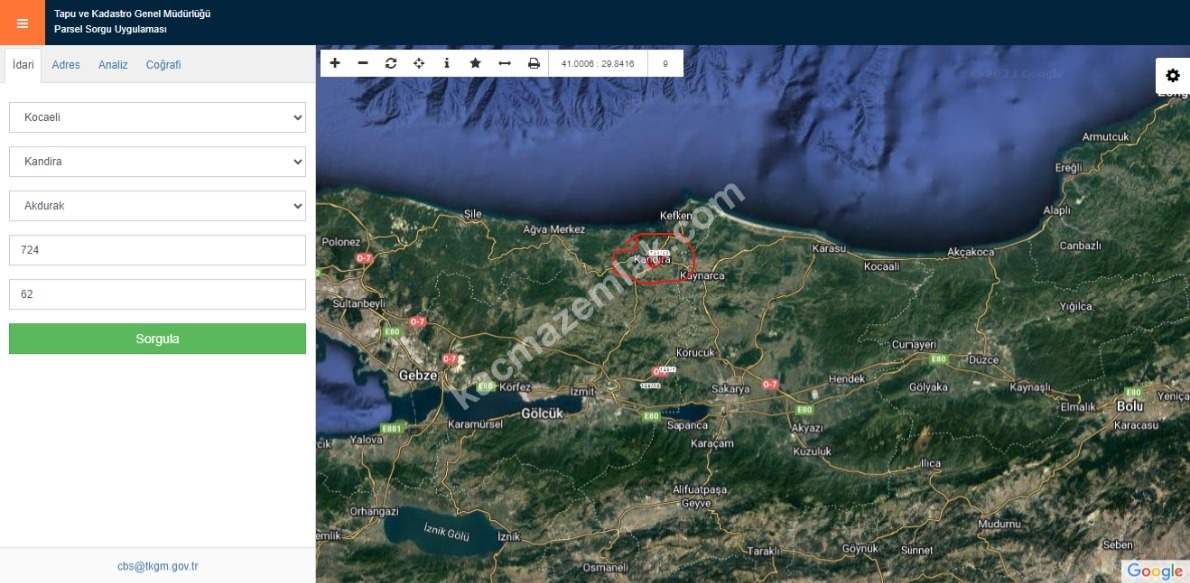Expand the Akdurak neighborhood dropdown
The height and width of the screenshot is (583, 1190).
click(x=157, y=206)
